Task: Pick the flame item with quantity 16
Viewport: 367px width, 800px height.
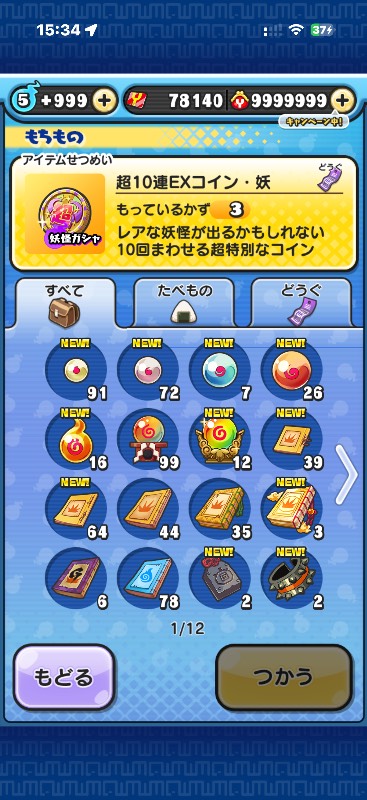Action: point(76,439)
